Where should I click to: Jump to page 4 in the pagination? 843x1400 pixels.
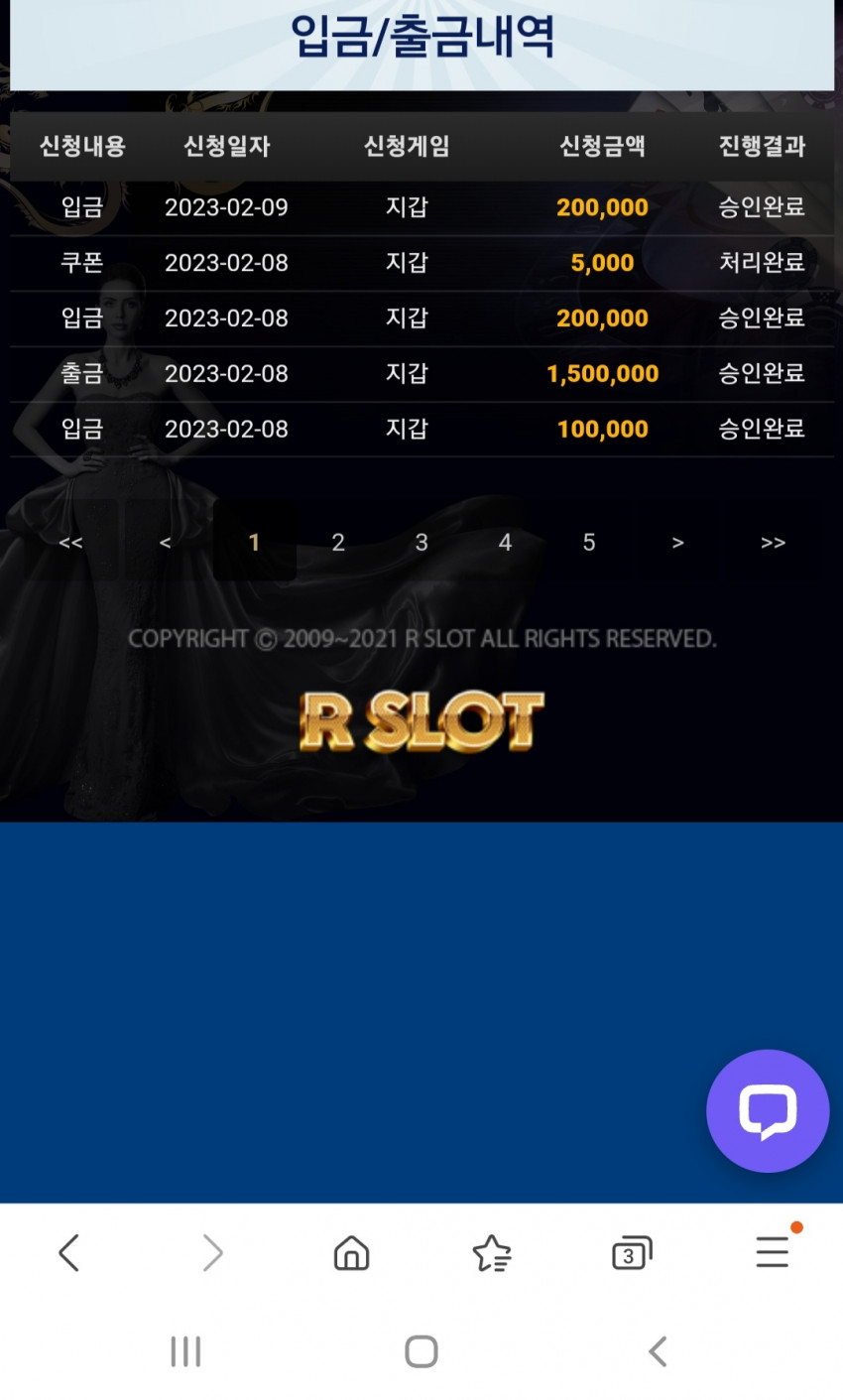click(x=505, y=542)
